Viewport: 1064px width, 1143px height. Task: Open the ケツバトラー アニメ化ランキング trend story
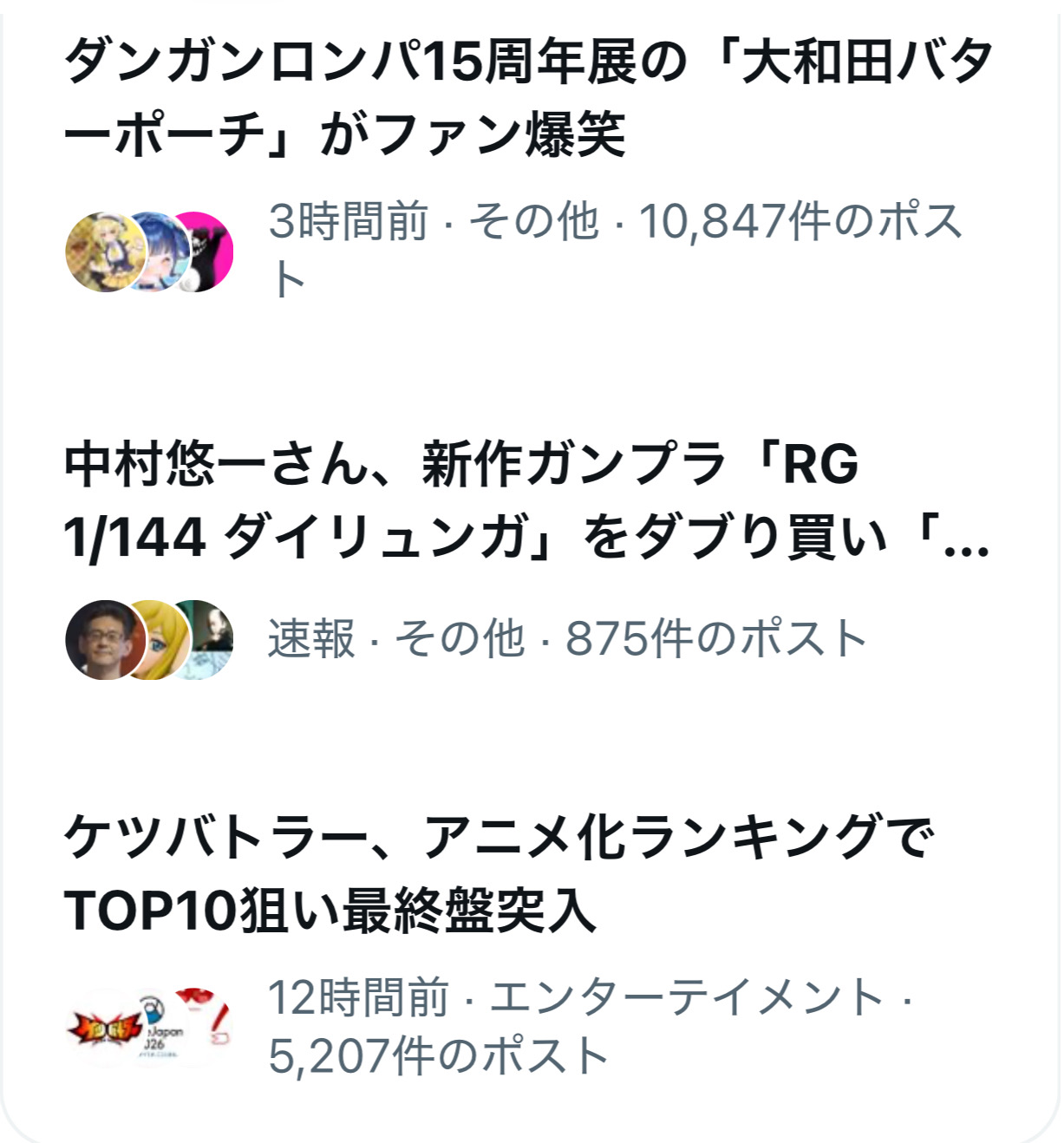tap(499, 873)
